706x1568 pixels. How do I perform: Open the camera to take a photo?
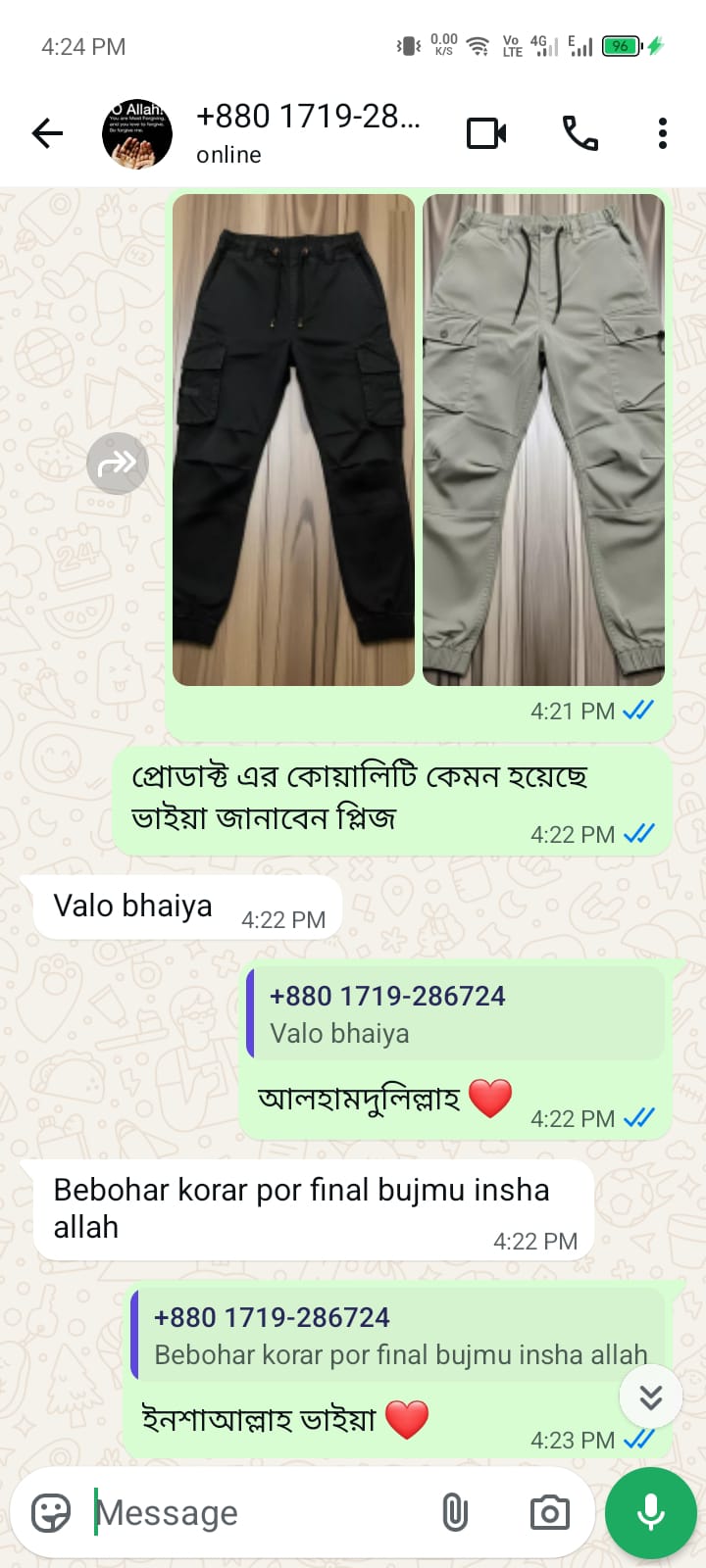pos(549,1512)
